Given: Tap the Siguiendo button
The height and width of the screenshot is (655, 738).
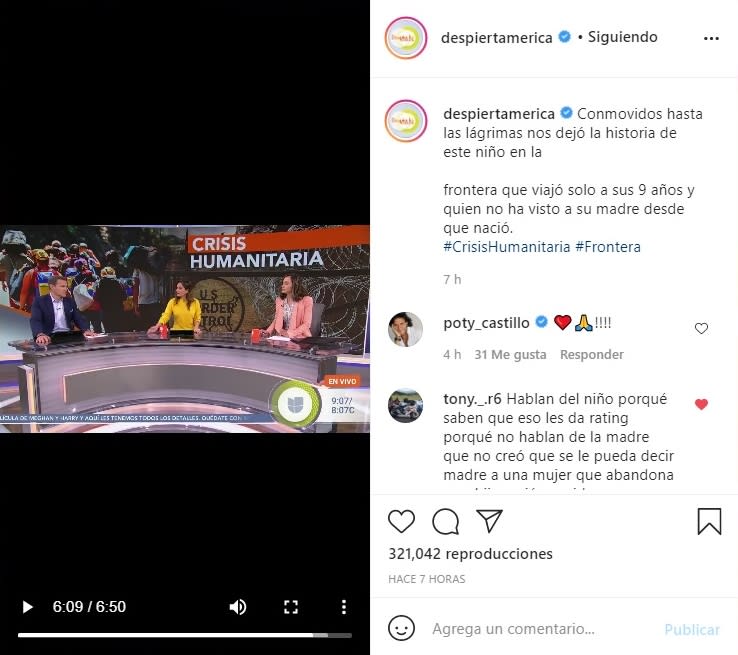Looking at the screenshot, I should point(622,37).
